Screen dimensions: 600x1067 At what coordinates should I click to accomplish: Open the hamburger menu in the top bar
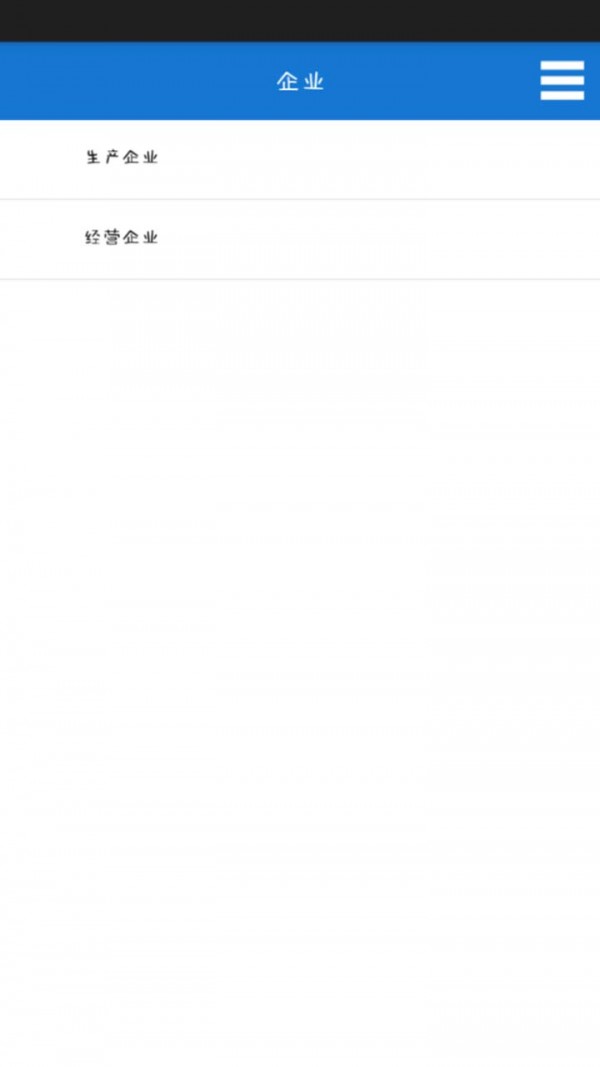(x=562, y=81)
